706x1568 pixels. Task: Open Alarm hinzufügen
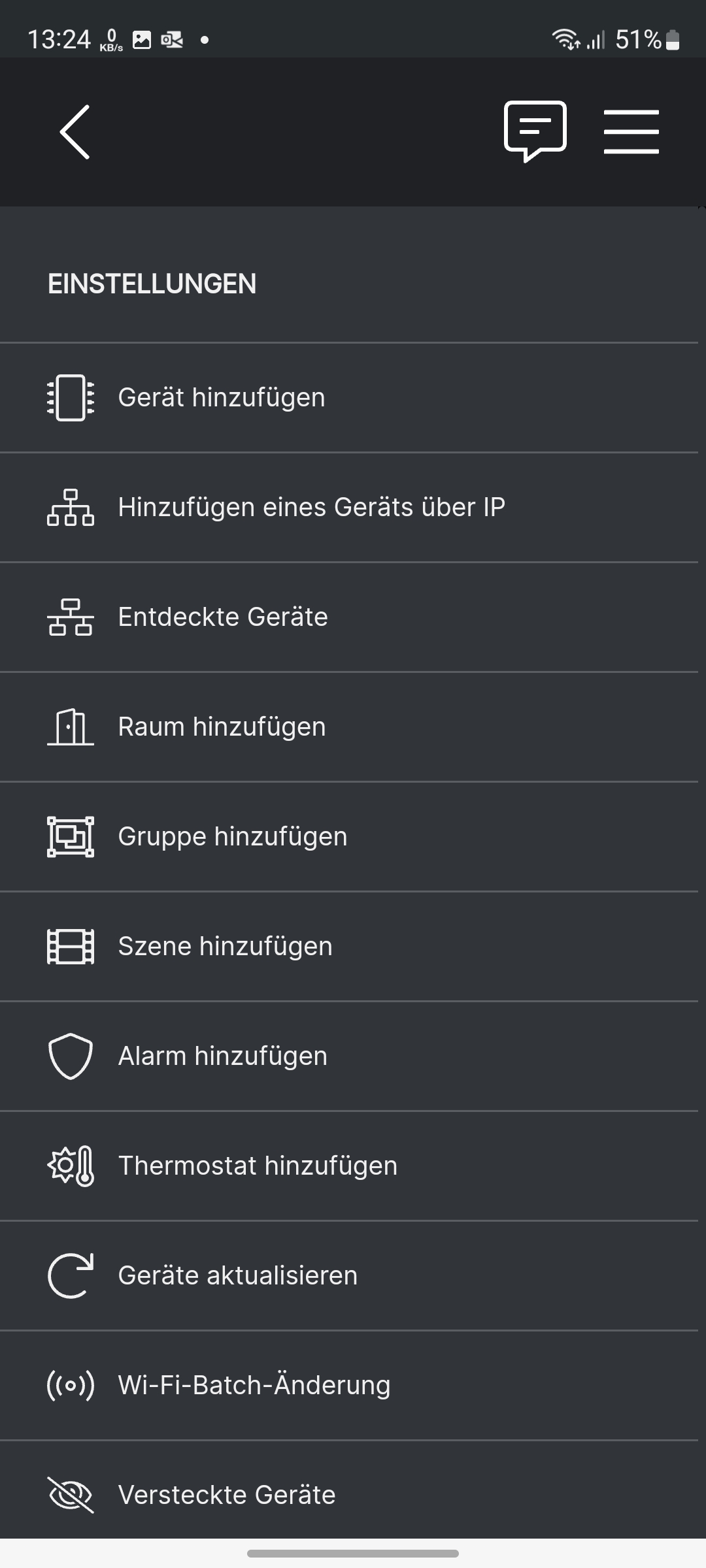pos(222,1056)
